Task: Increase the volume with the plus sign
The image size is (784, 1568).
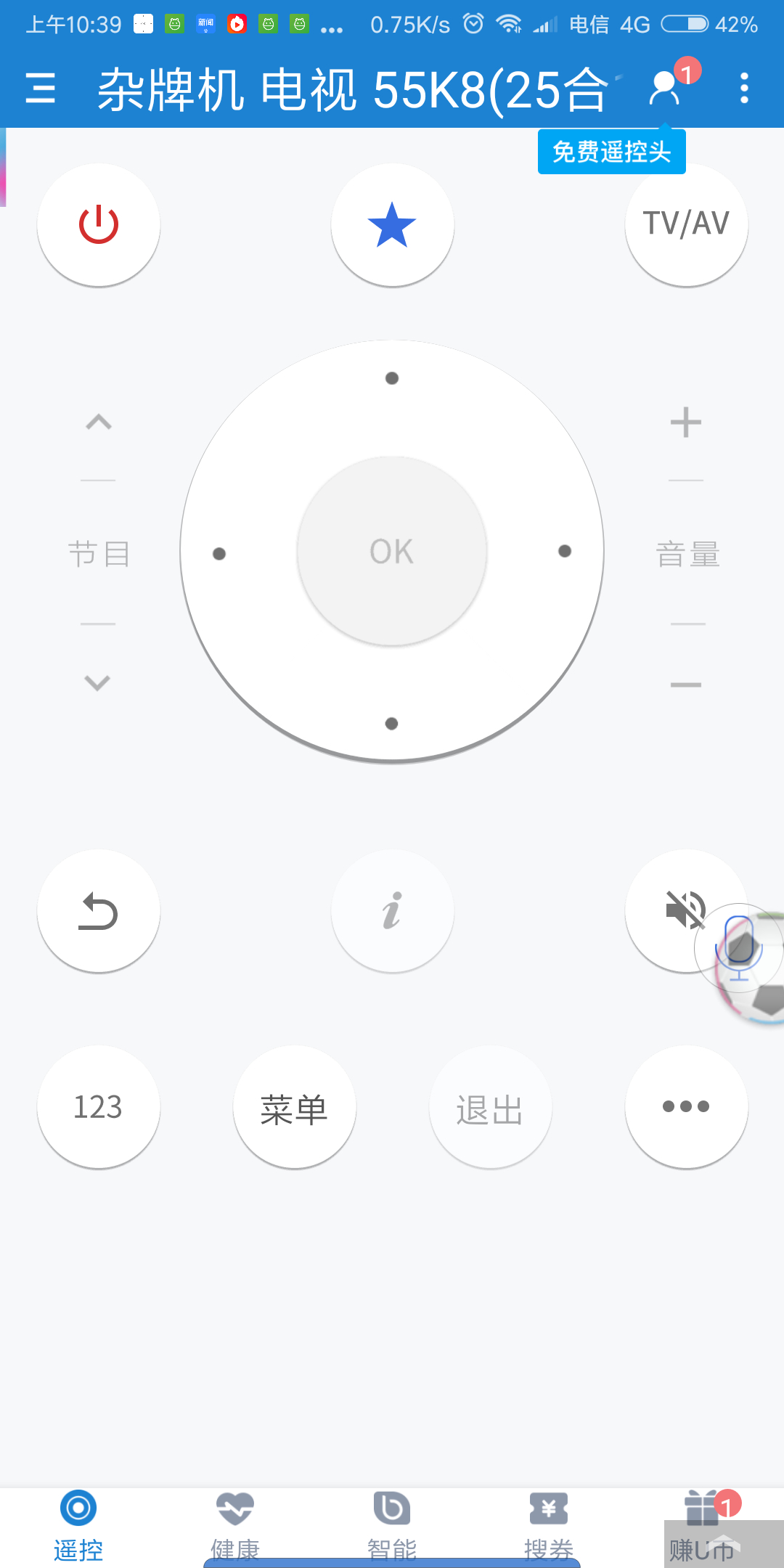Action: coord(686,422)
